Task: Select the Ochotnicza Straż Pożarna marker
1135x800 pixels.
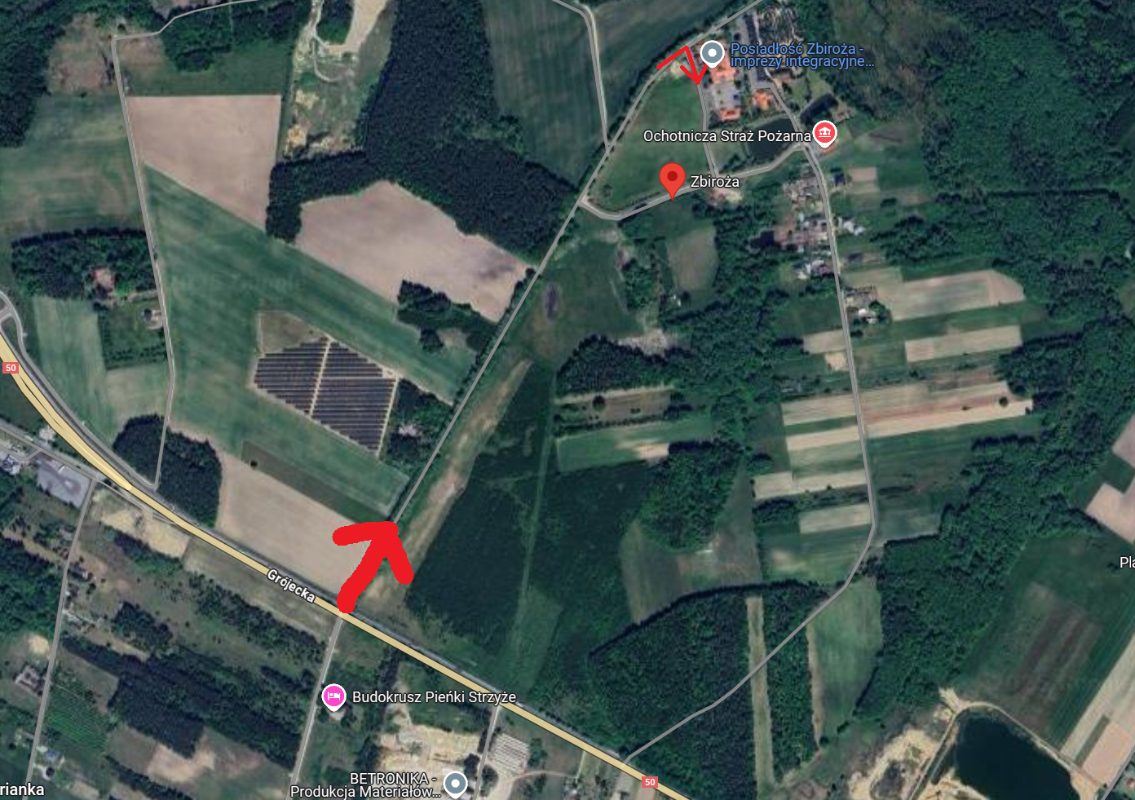Action: click(824, 134)
